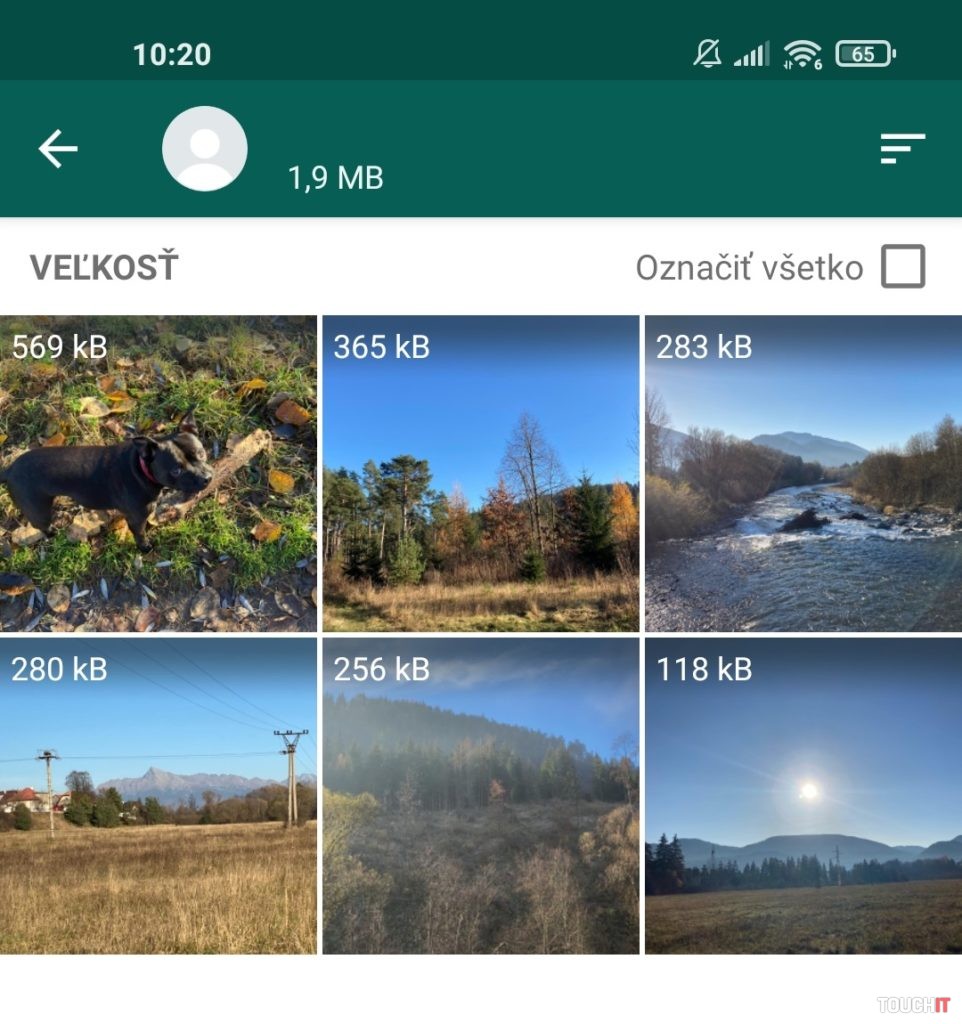Choose the 280 kB field photo
This screenshot has height=1024, width=962.
click(158, 796)
